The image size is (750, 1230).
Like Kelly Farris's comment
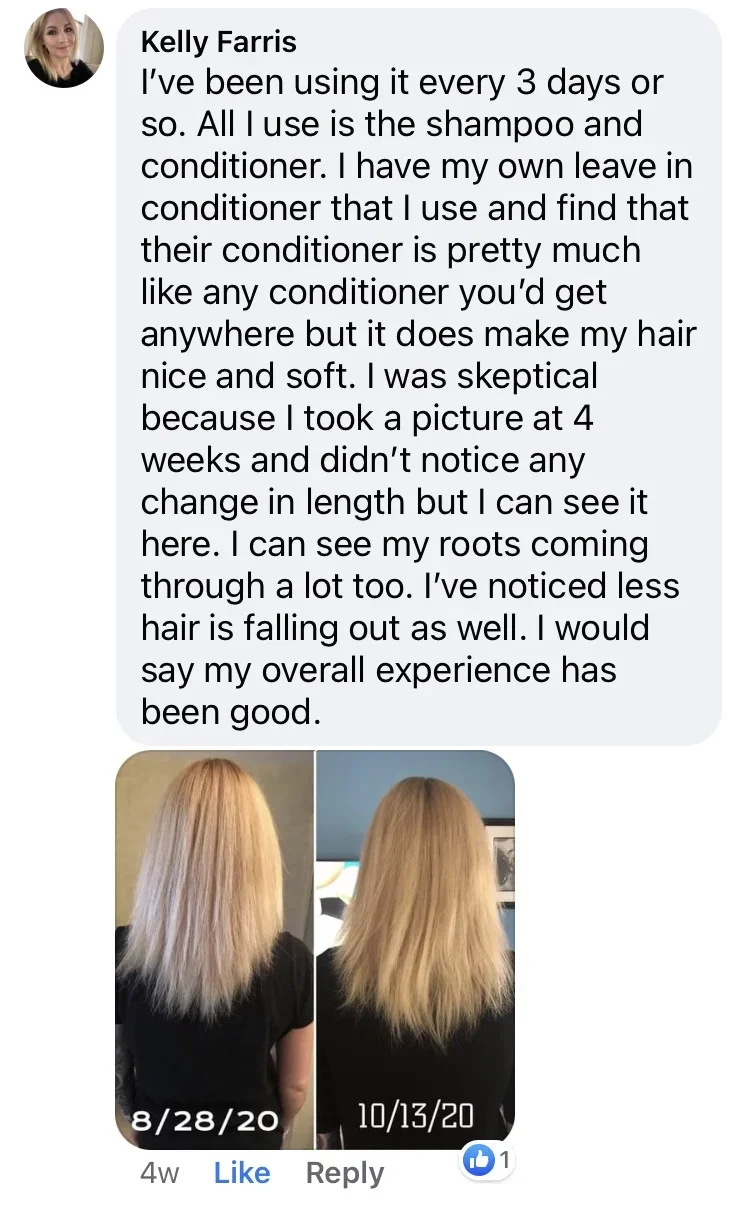(242, 1173)
